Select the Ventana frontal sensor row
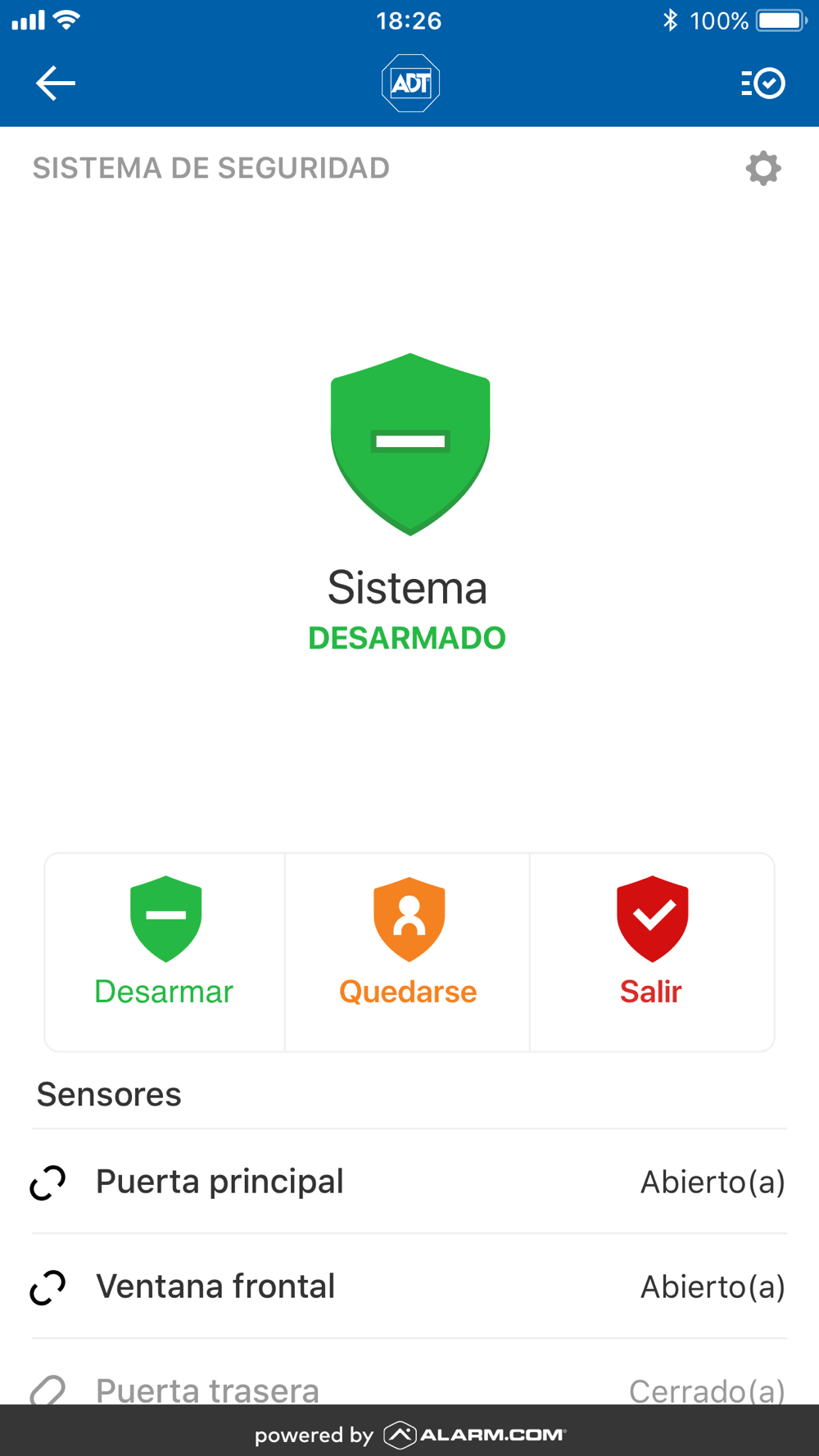Image resolution: width=819 pixels, height=1456 pixels. pyautogui.click(x=409, y=1286)
